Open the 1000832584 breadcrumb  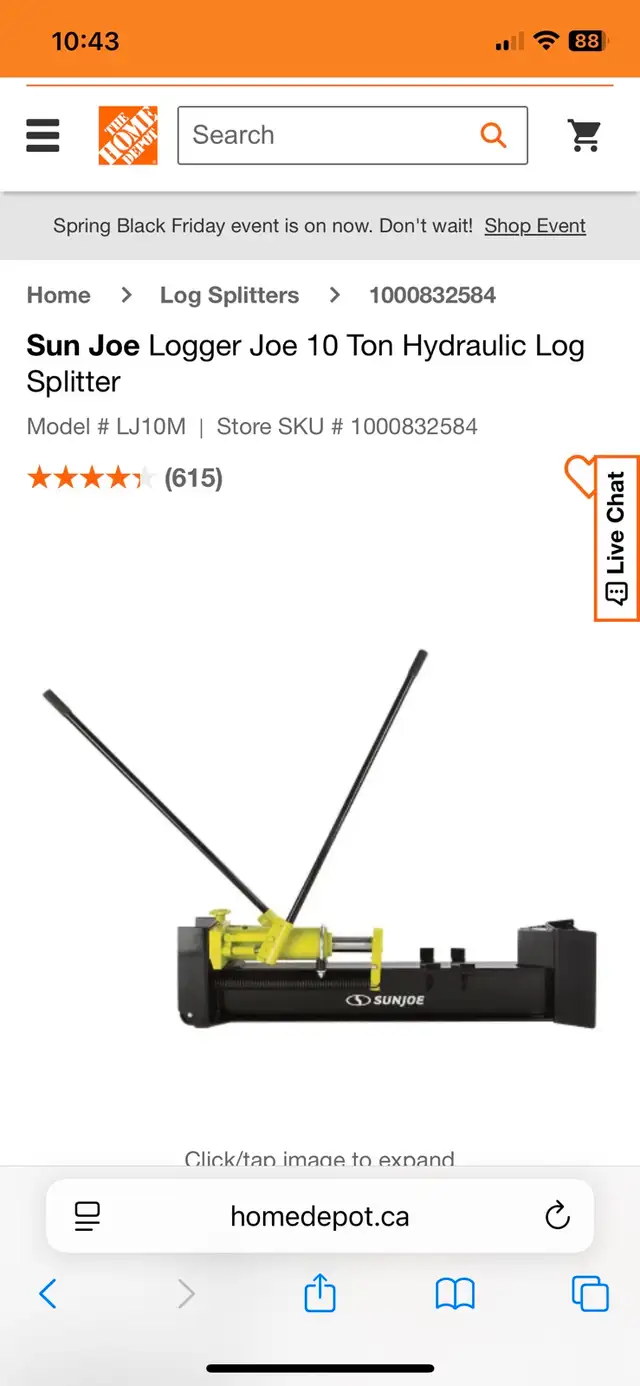click(432, 295)
